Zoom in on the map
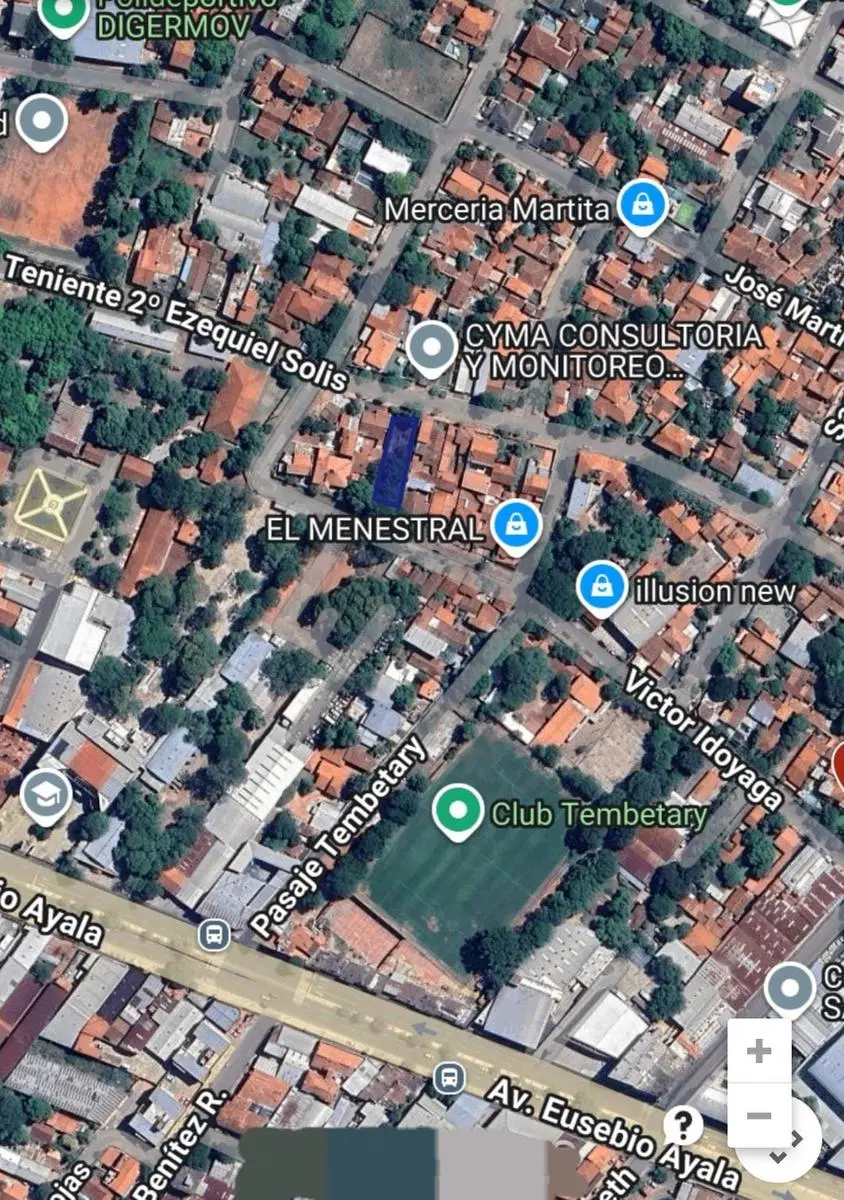The image size is (844, 1200). click(x=759, y=1051)
